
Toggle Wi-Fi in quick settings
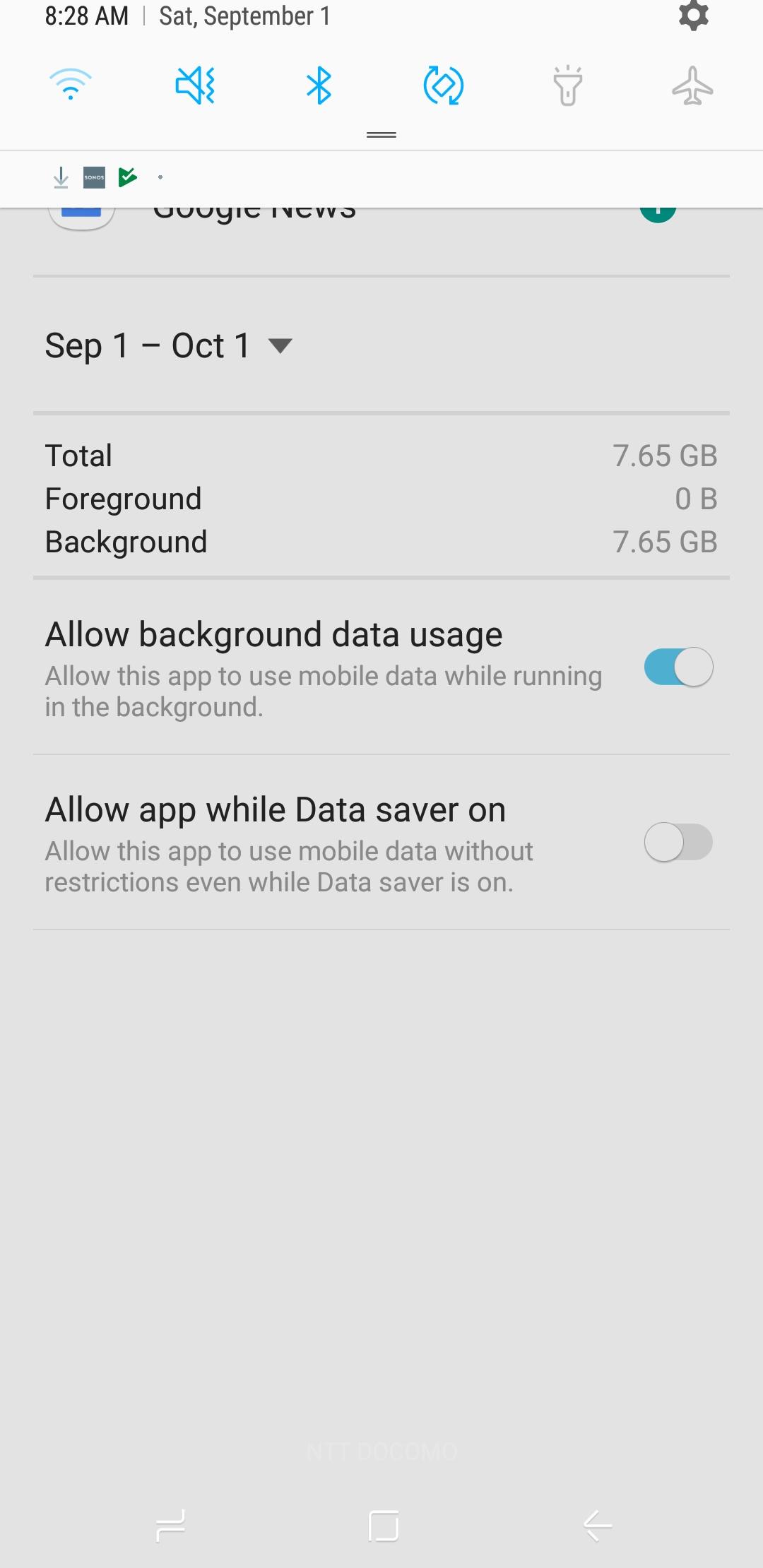coord(71,86)
